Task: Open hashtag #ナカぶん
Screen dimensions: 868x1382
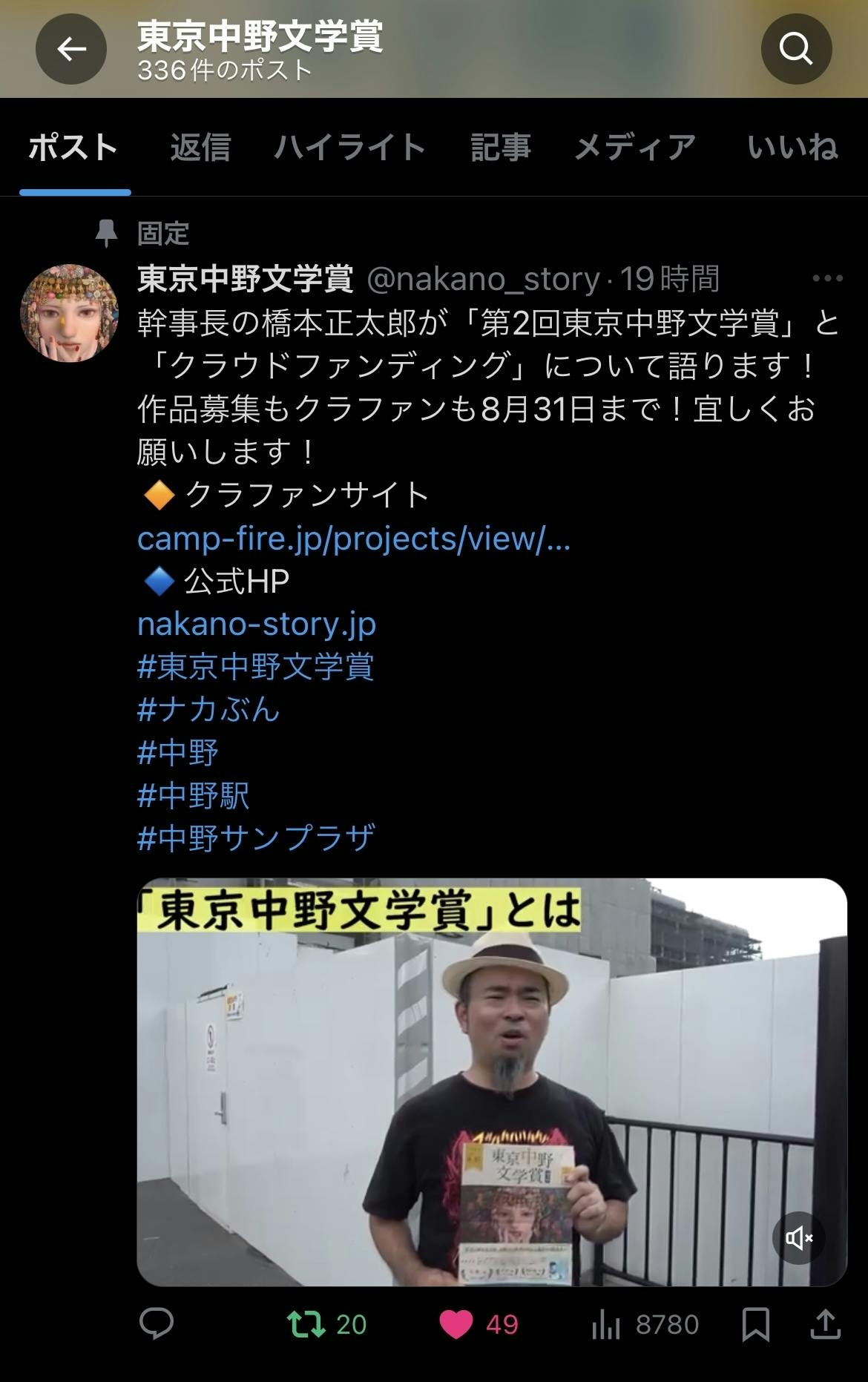Action: coord(208,710)
